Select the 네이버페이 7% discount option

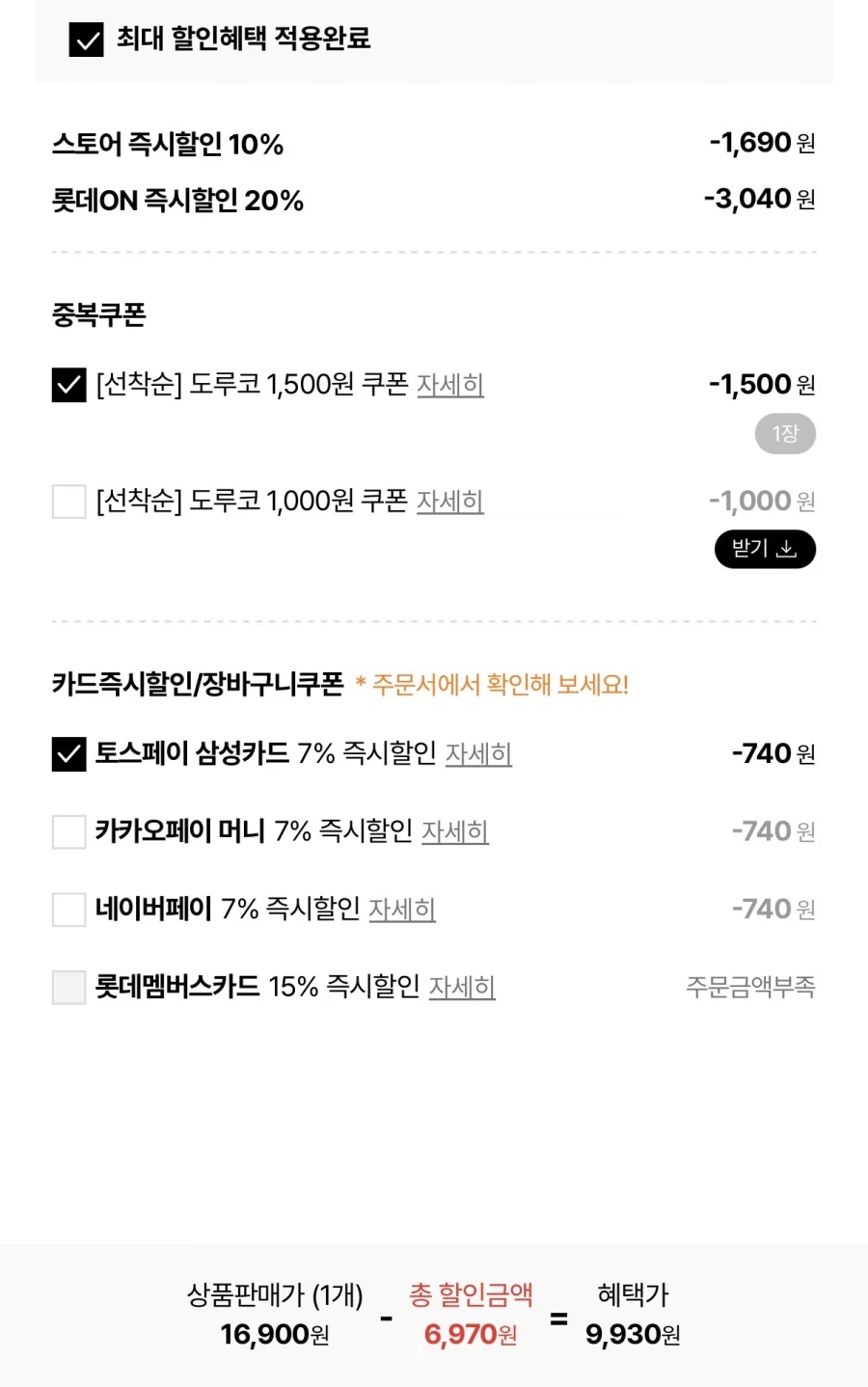(x=68, y=910)
